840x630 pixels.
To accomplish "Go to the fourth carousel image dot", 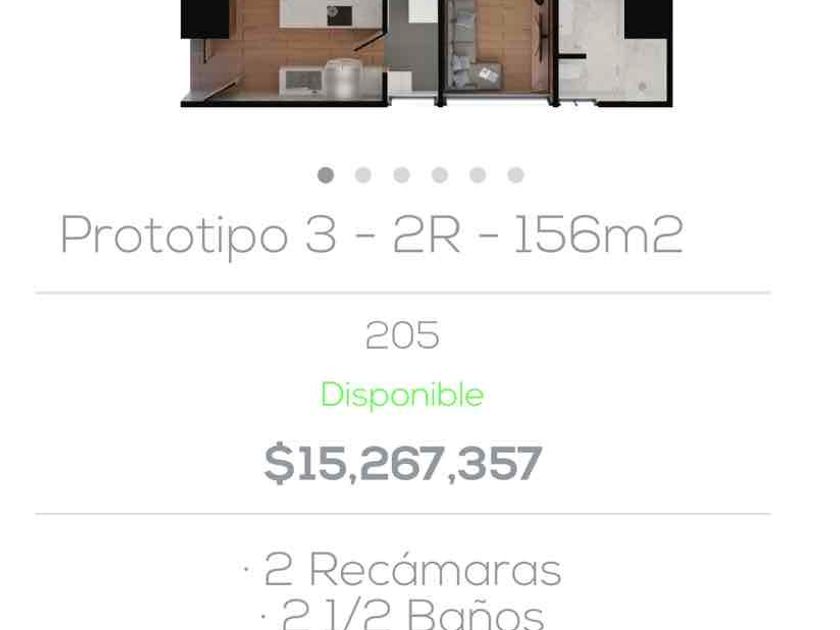I will pos(439,175).
